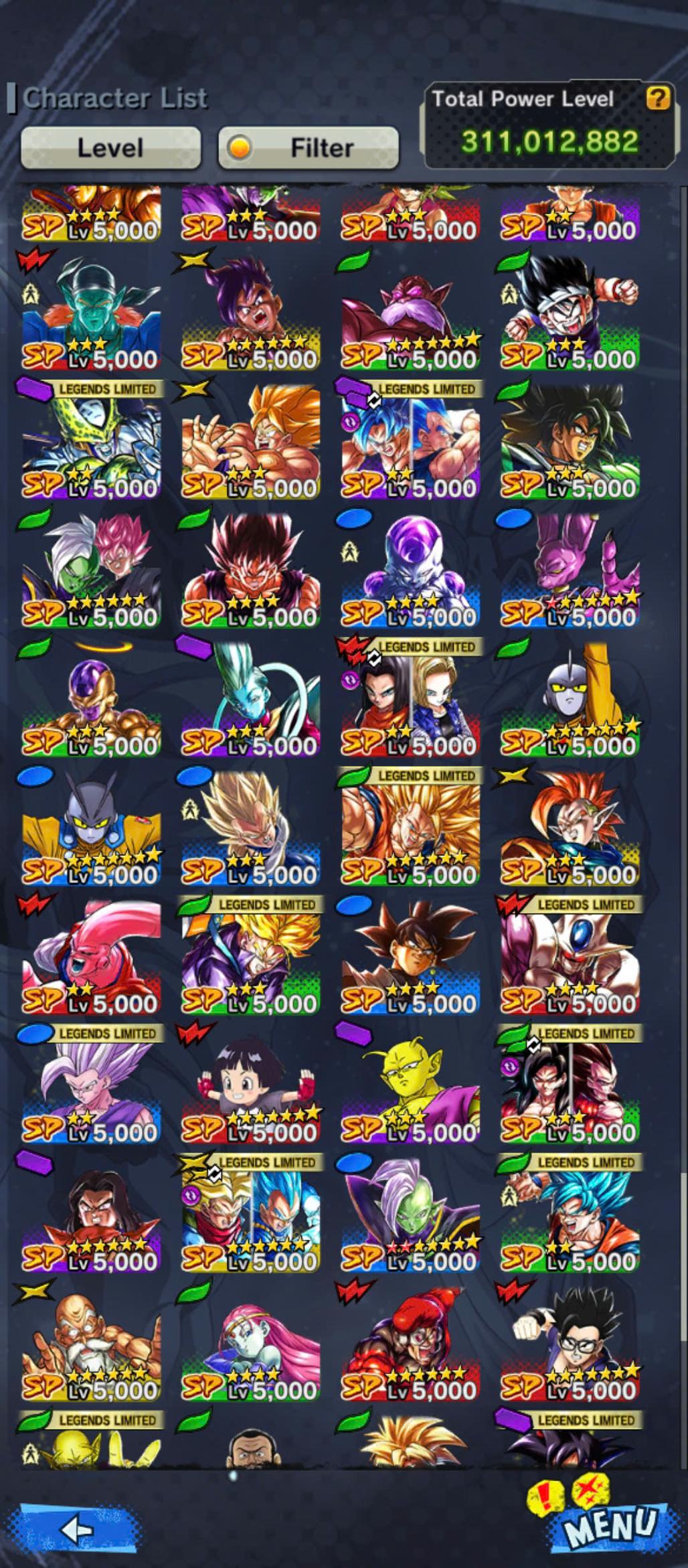This screenshot has height=1568, width=688.
Task: Open Master Roshi character tile
Action: click(x=91, y=1344)
